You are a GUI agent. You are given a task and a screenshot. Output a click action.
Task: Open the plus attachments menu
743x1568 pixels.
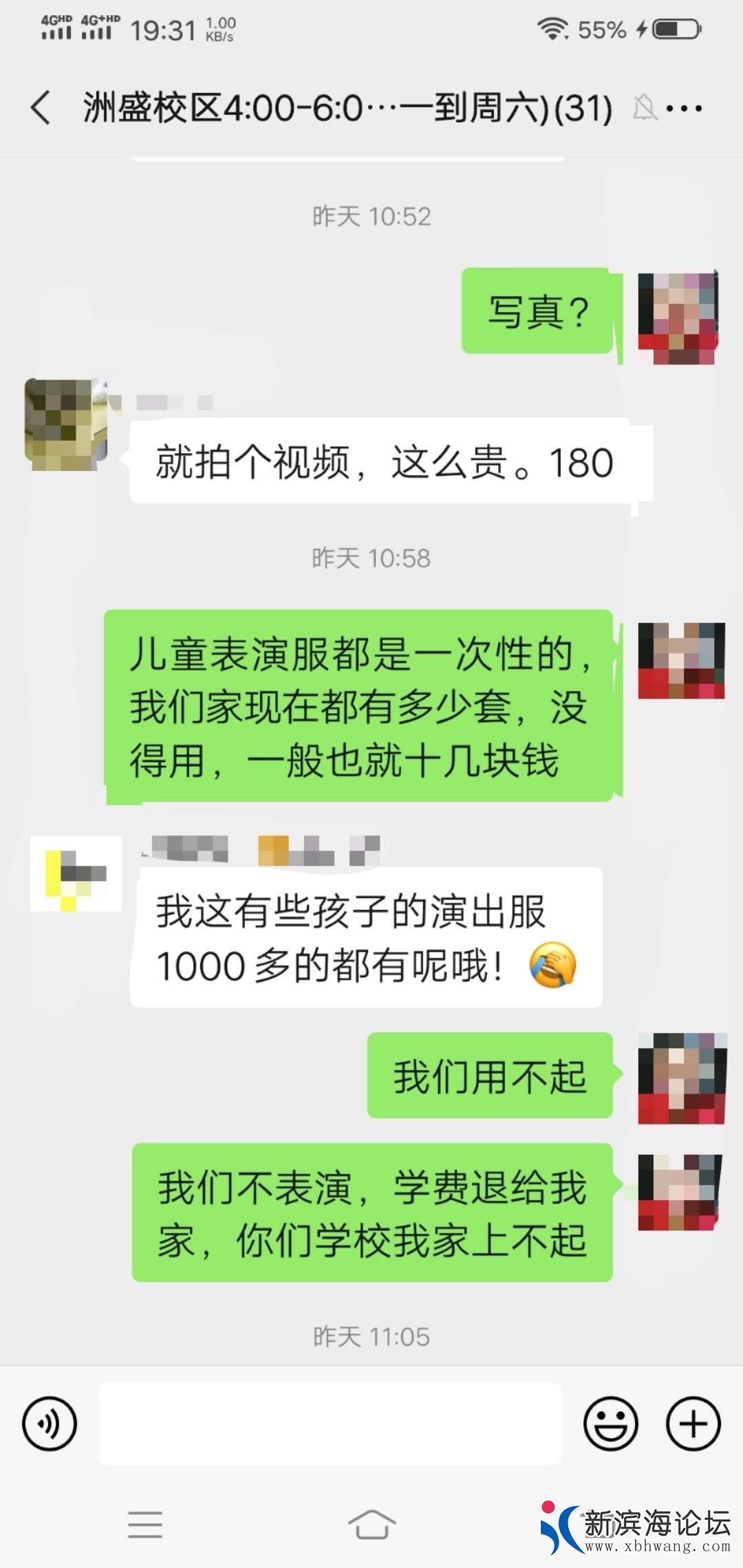(693, 1423)
